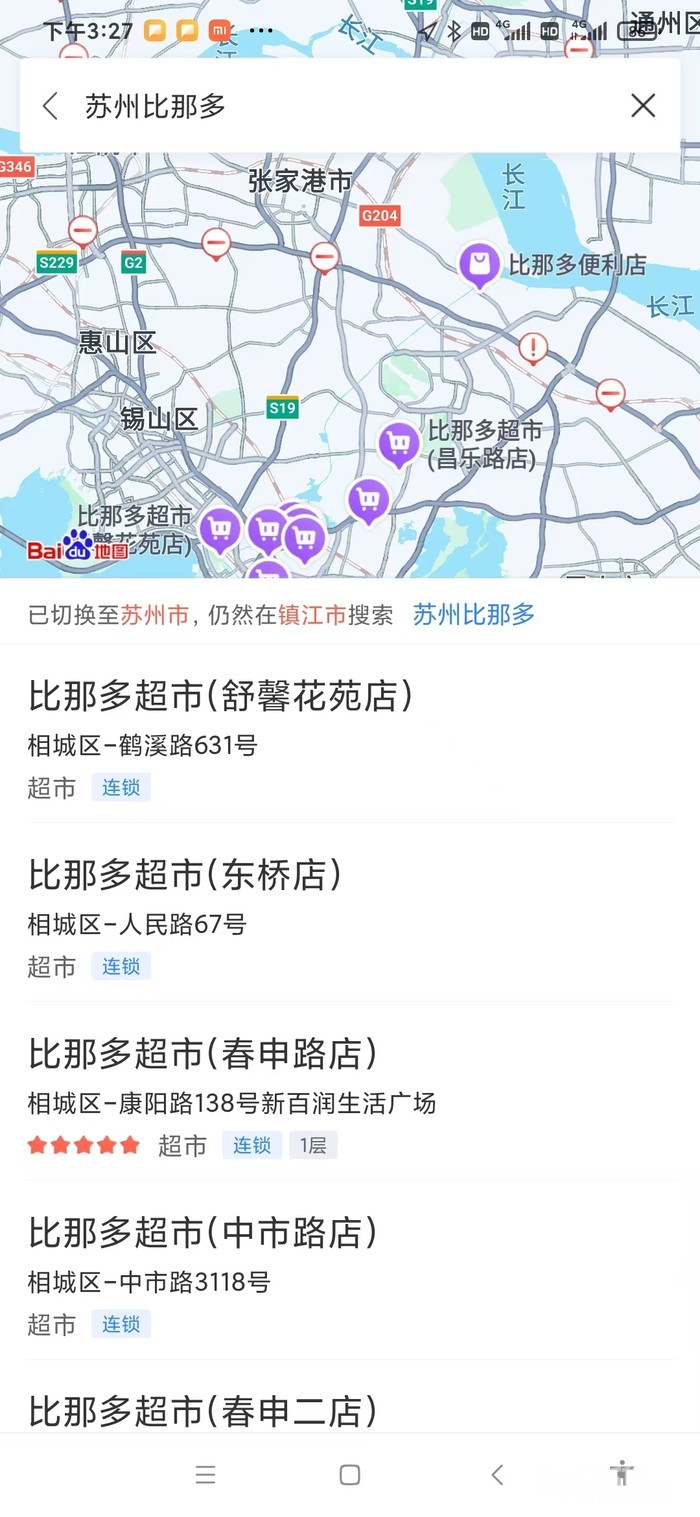The height and width of the screenshot is (1517, 700).
Task: Open the recent apps menu button
Action: tap(205, 1474)
